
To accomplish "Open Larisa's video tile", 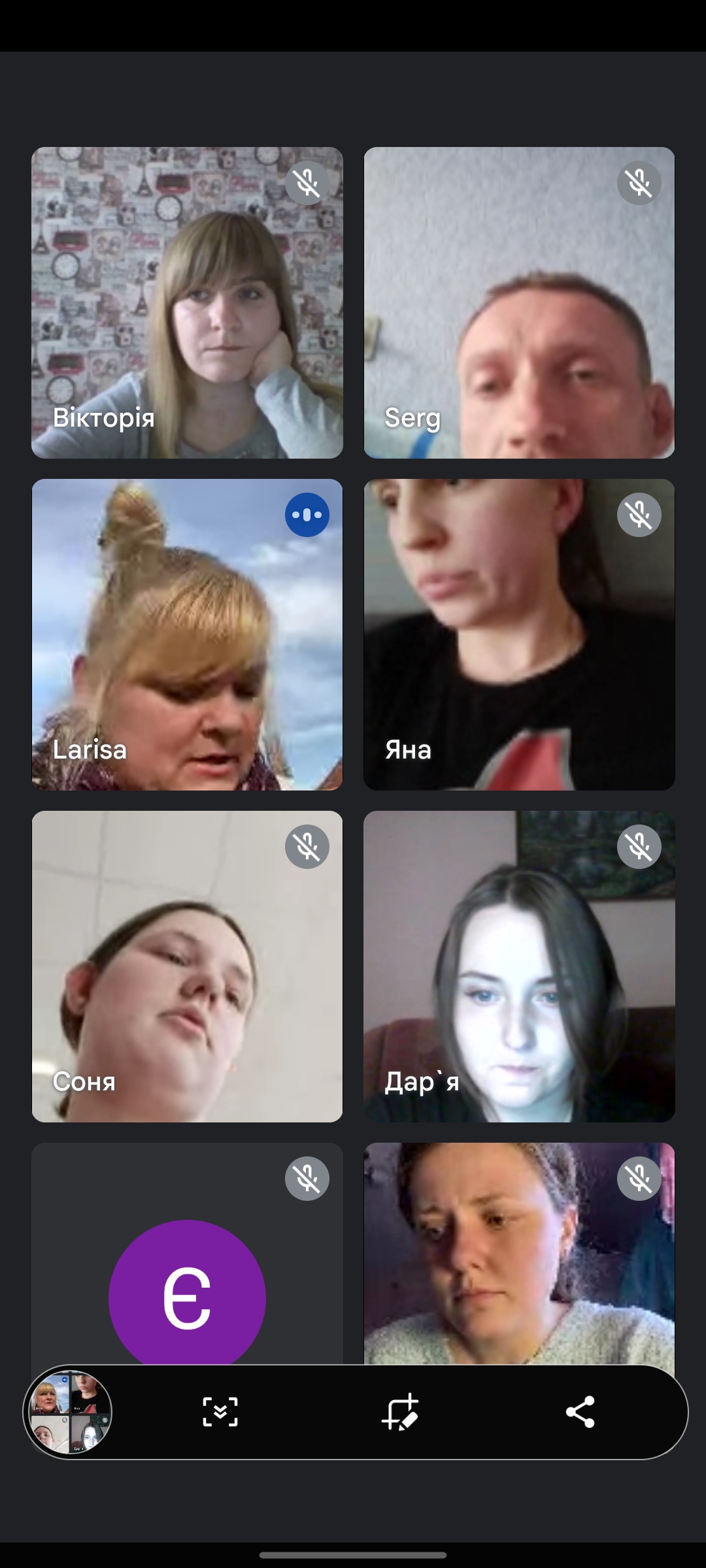I will point(187,634).
